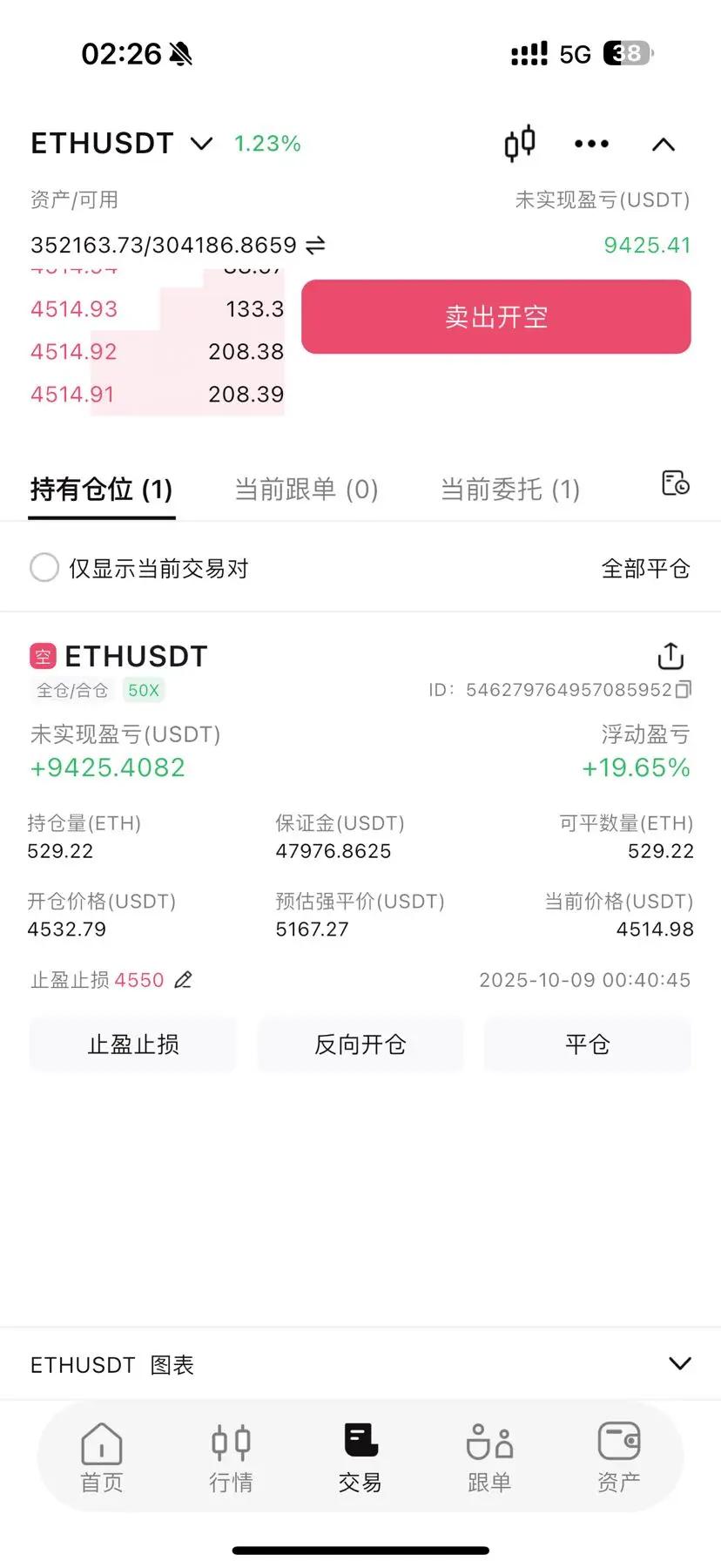This screenshot has height=1568, width=721.
Task: Toggle 仅显示当前交易对 option
Action: 139,568
